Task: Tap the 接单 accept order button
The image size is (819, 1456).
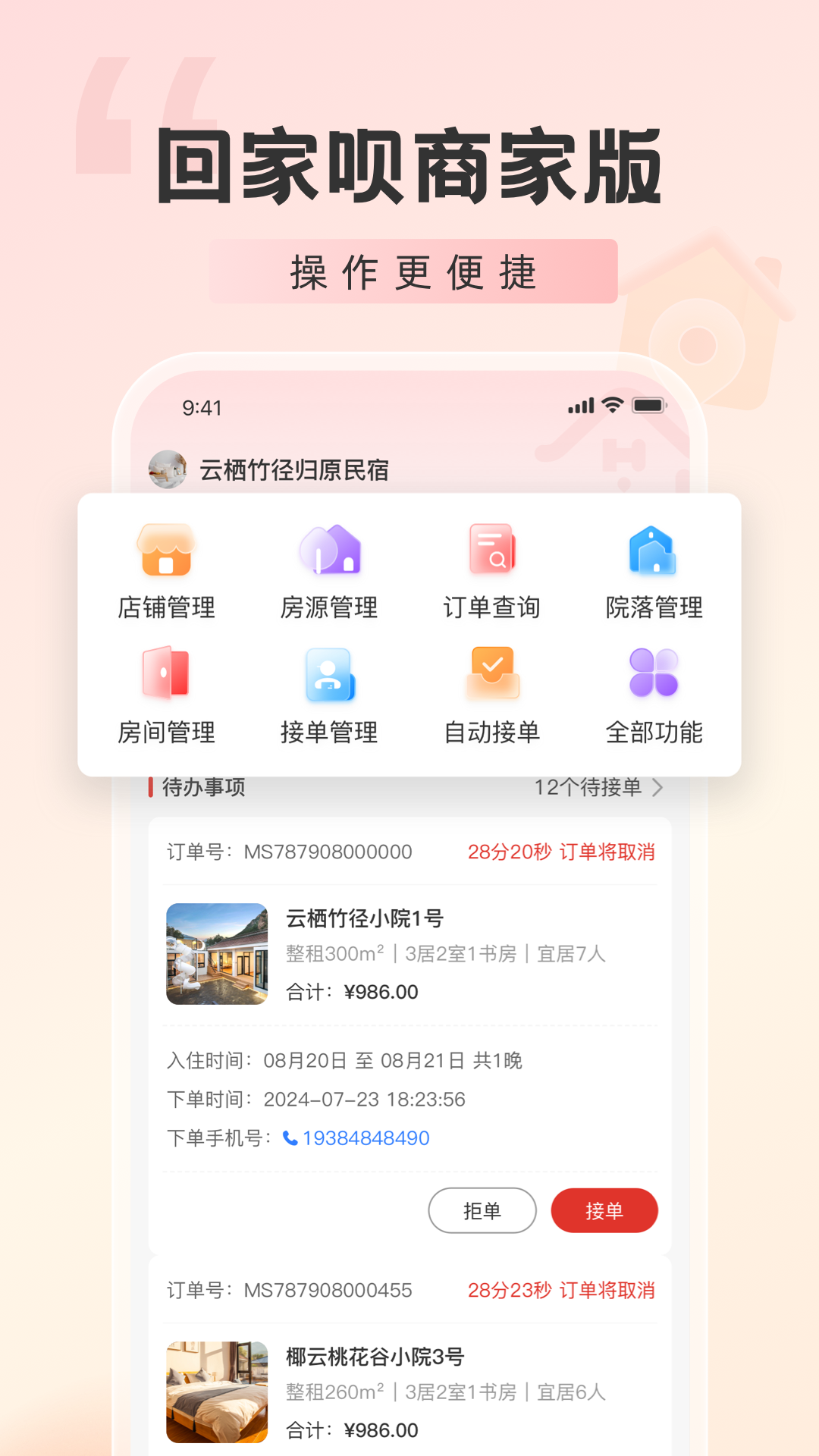Action: pyautogui.click(x=604, y=1211)
